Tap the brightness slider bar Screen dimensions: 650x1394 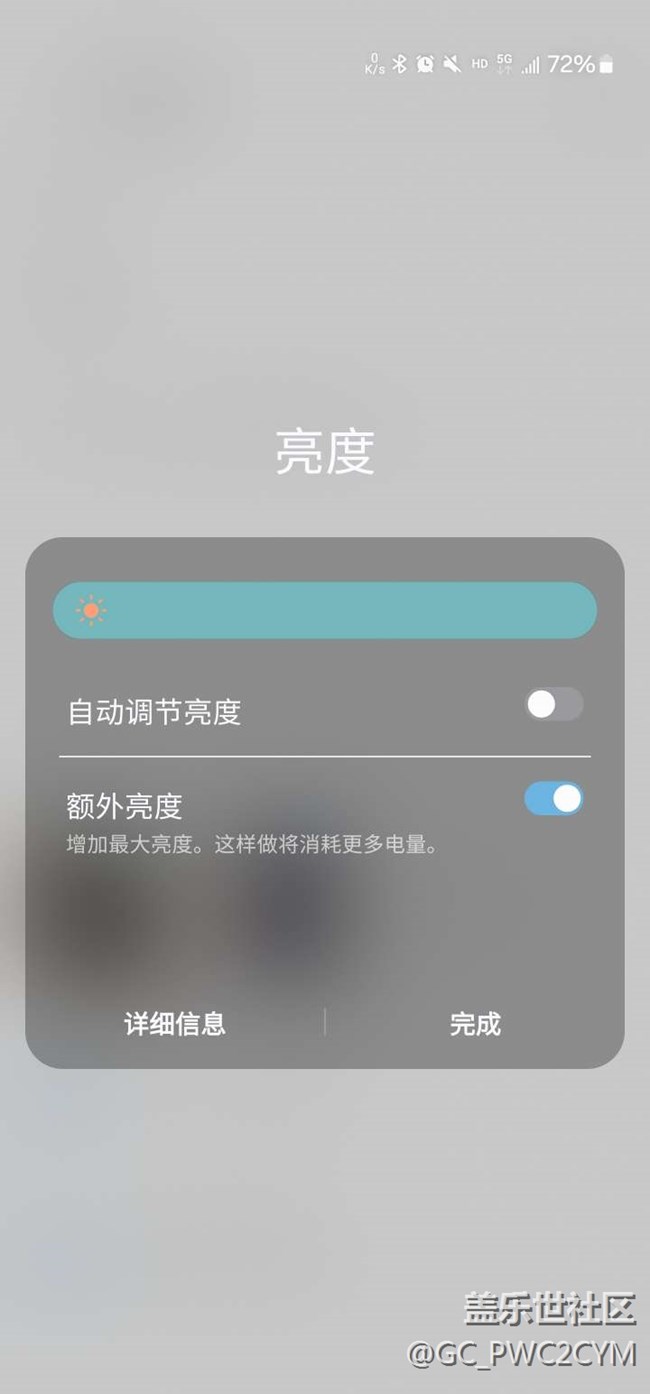coord(325,610)
